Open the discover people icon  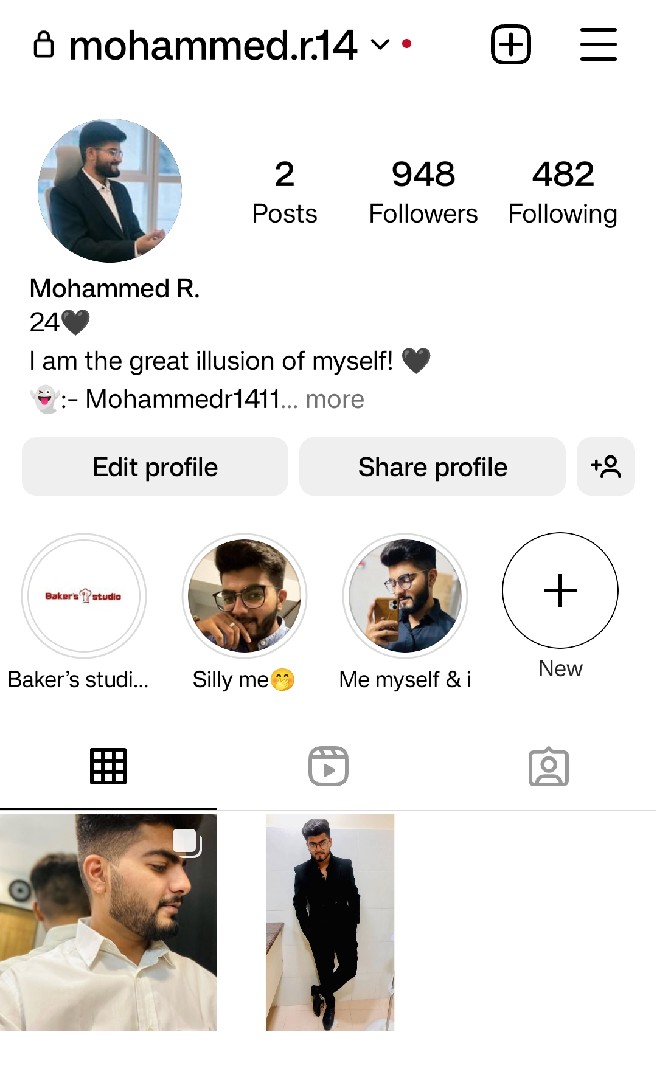(606, 467)
